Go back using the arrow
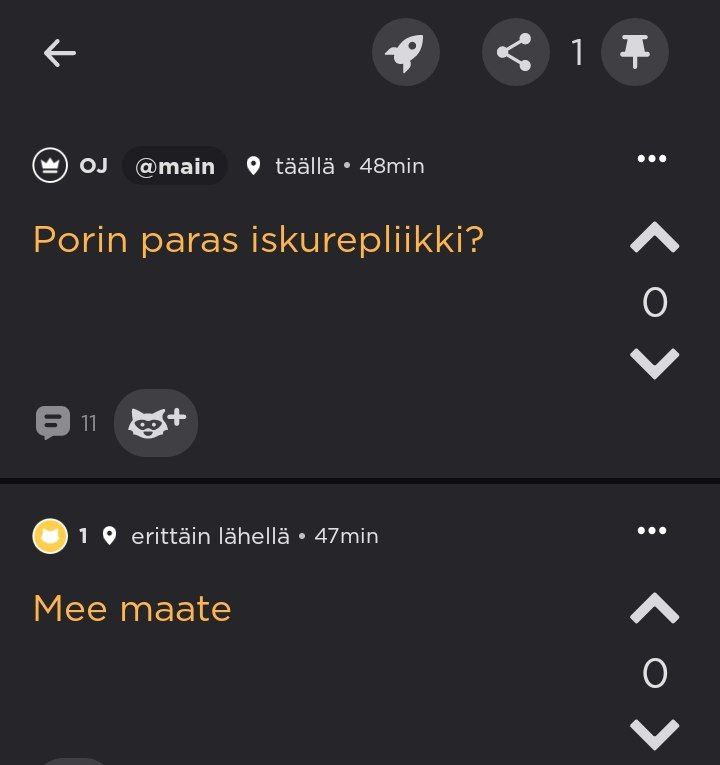 coord(60,53)
